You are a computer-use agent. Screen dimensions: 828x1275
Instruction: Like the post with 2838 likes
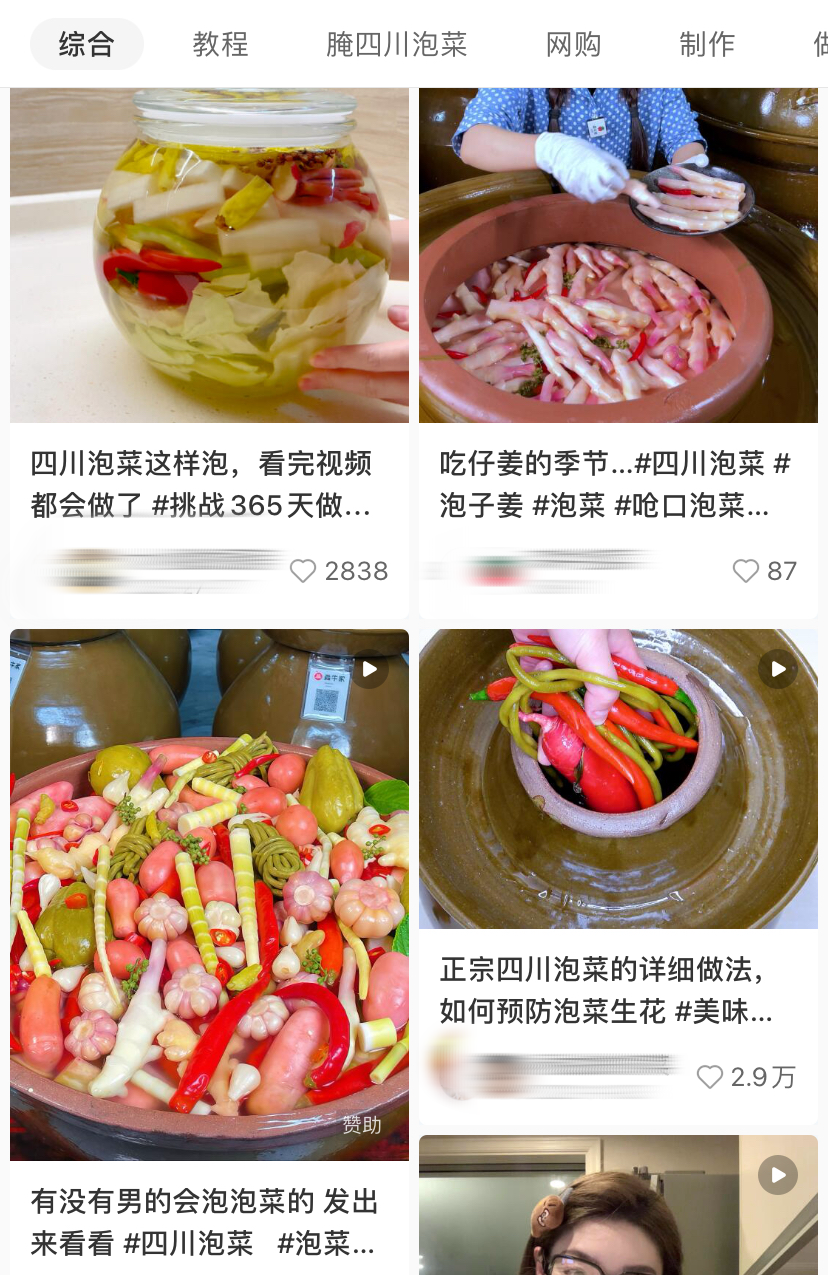coord(303,571)
